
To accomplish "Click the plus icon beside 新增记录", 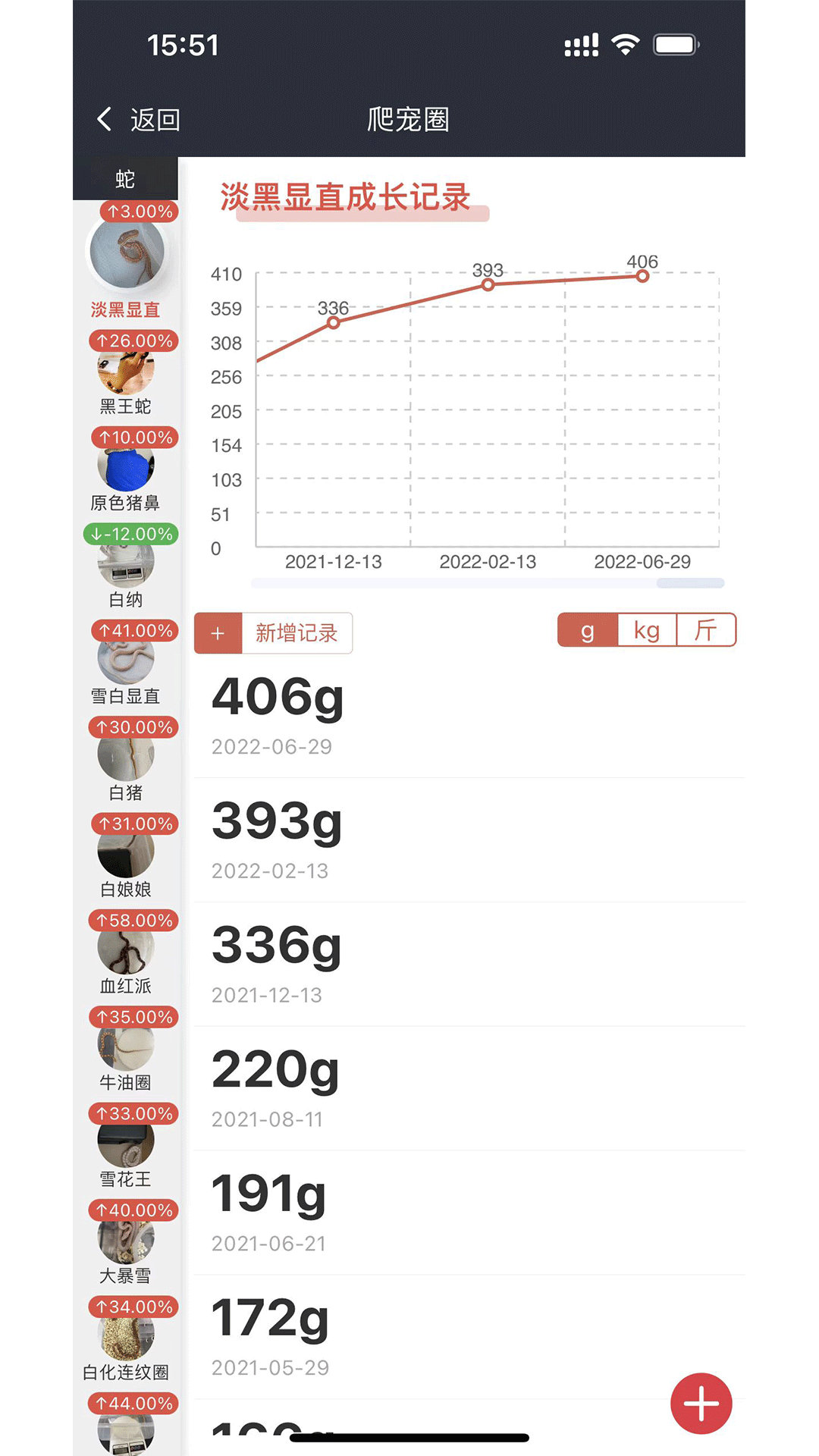I will click(218, 633).
